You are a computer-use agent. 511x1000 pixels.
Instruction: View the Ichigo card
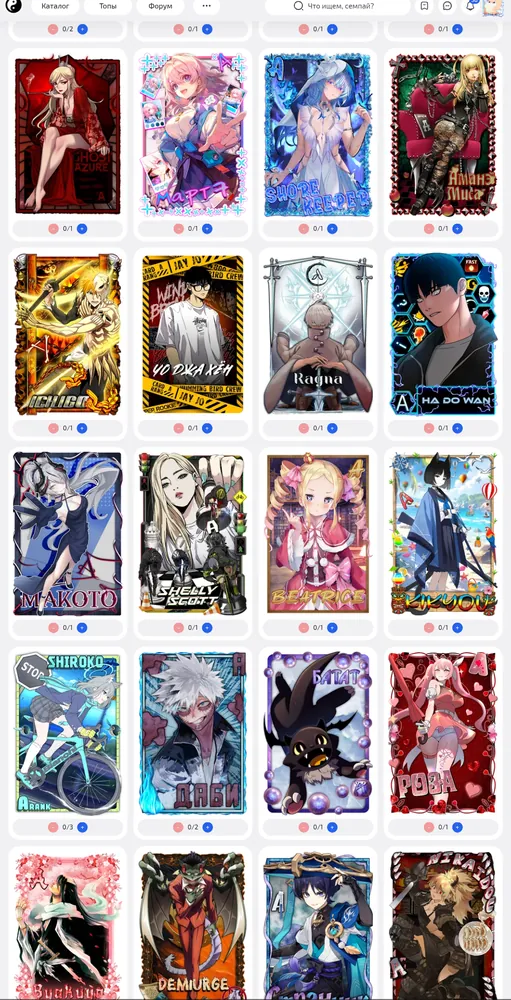[68, 335]
